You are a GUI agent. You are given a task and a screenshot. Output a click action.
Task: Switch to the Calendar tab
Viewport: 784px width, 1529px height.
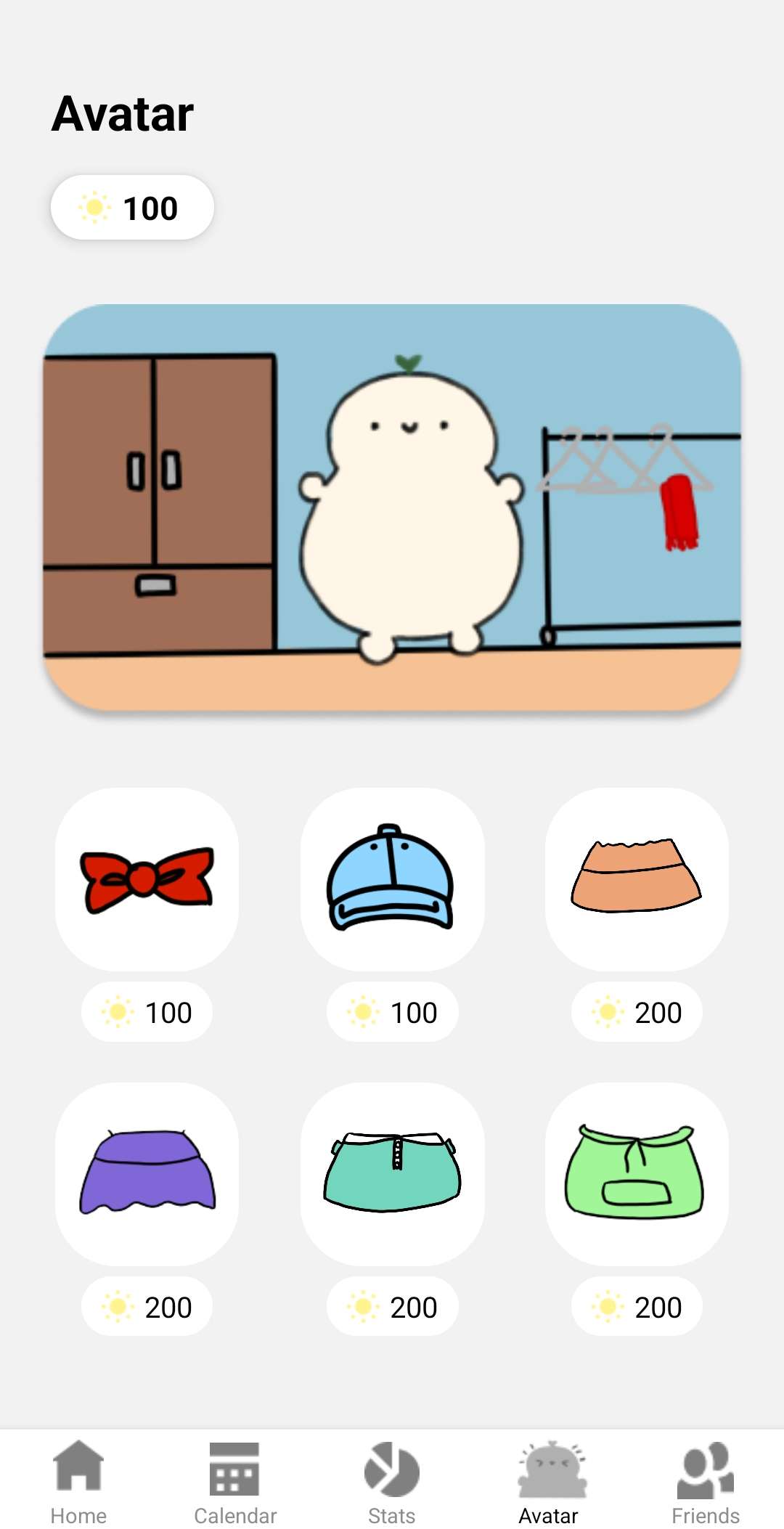(x=235, y=1483)
